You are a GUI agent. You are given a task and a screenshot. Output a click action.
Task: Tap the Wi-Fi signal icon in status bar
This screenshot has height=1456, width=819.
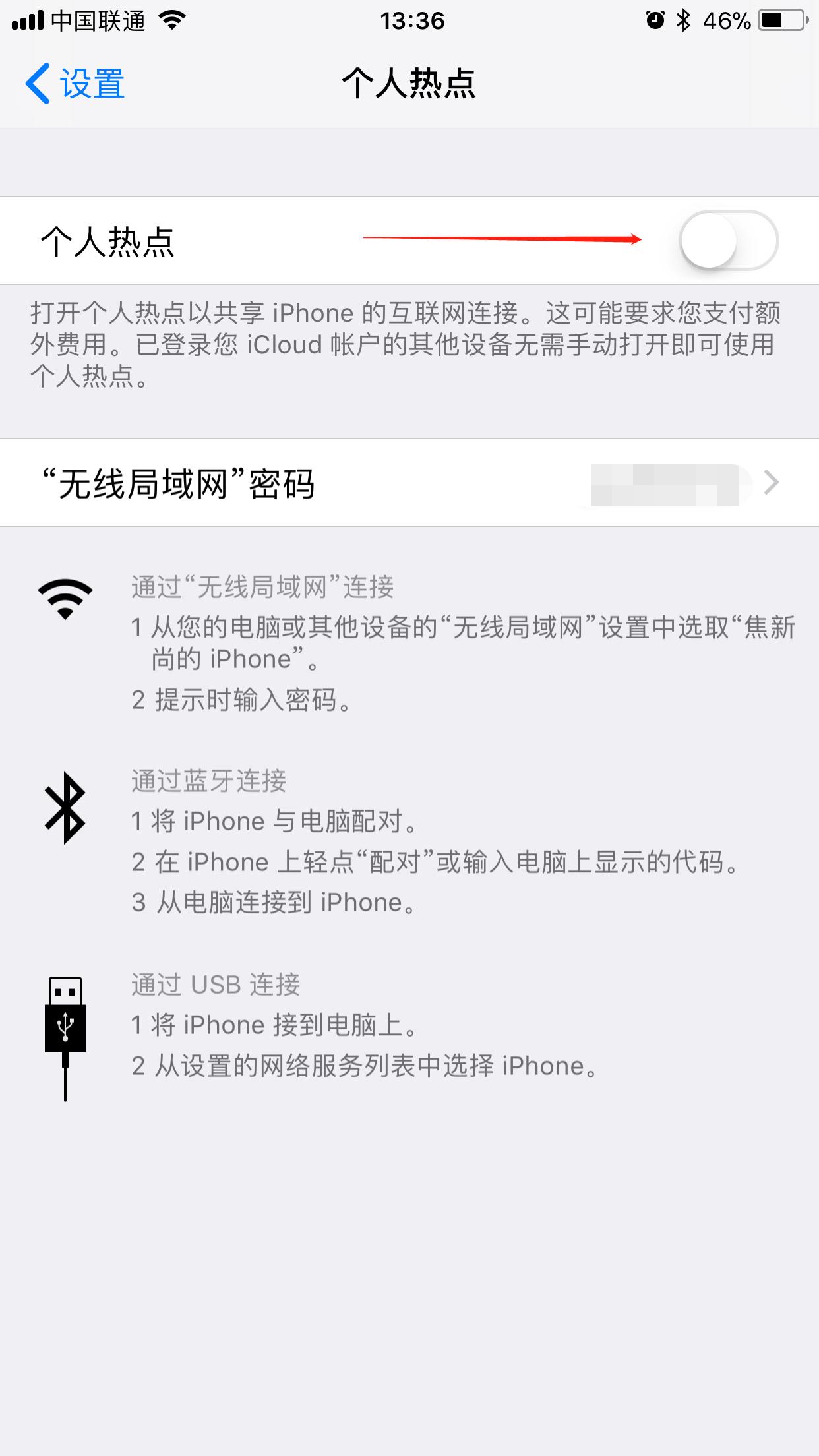tap(173, 20)
